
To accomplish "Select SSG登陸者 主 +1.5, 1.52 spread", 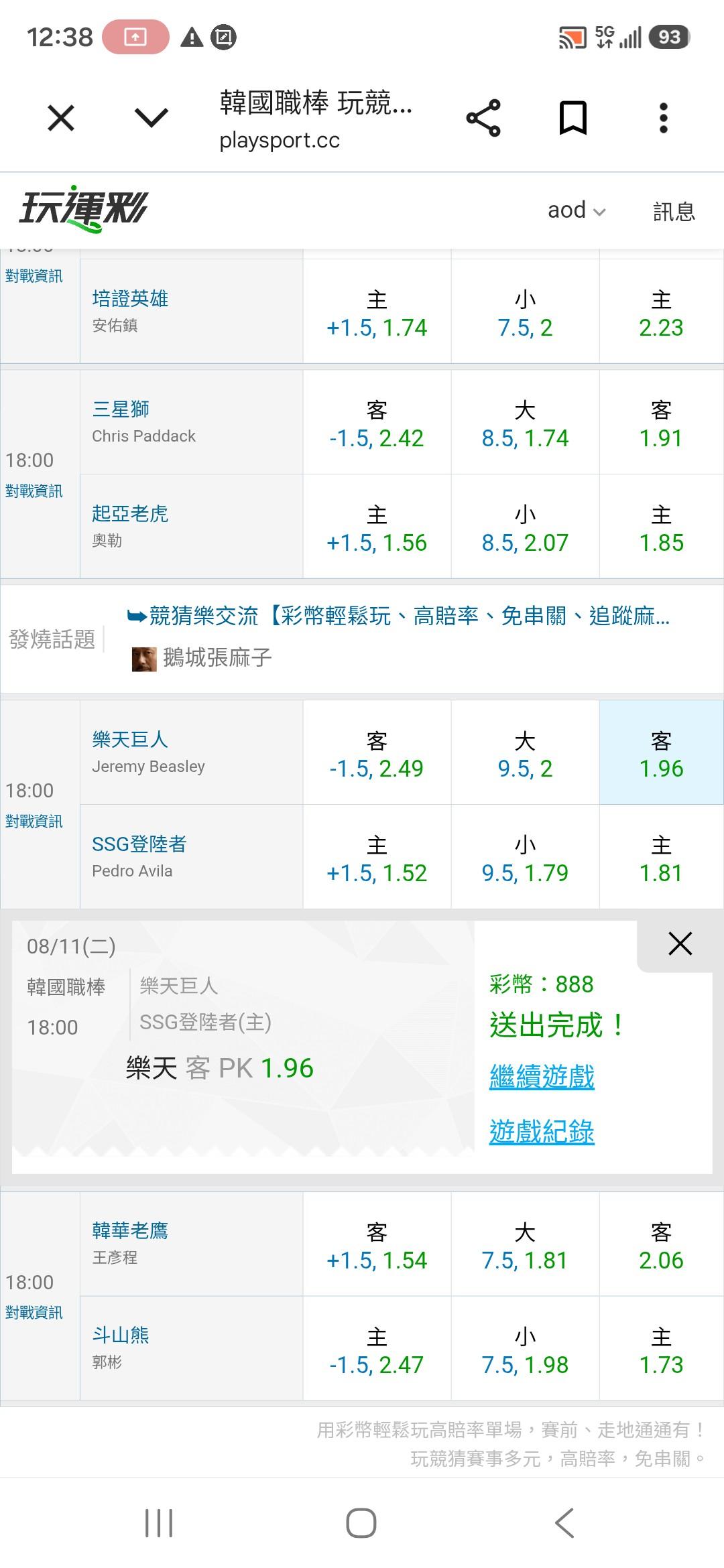I will click(377, 858).
